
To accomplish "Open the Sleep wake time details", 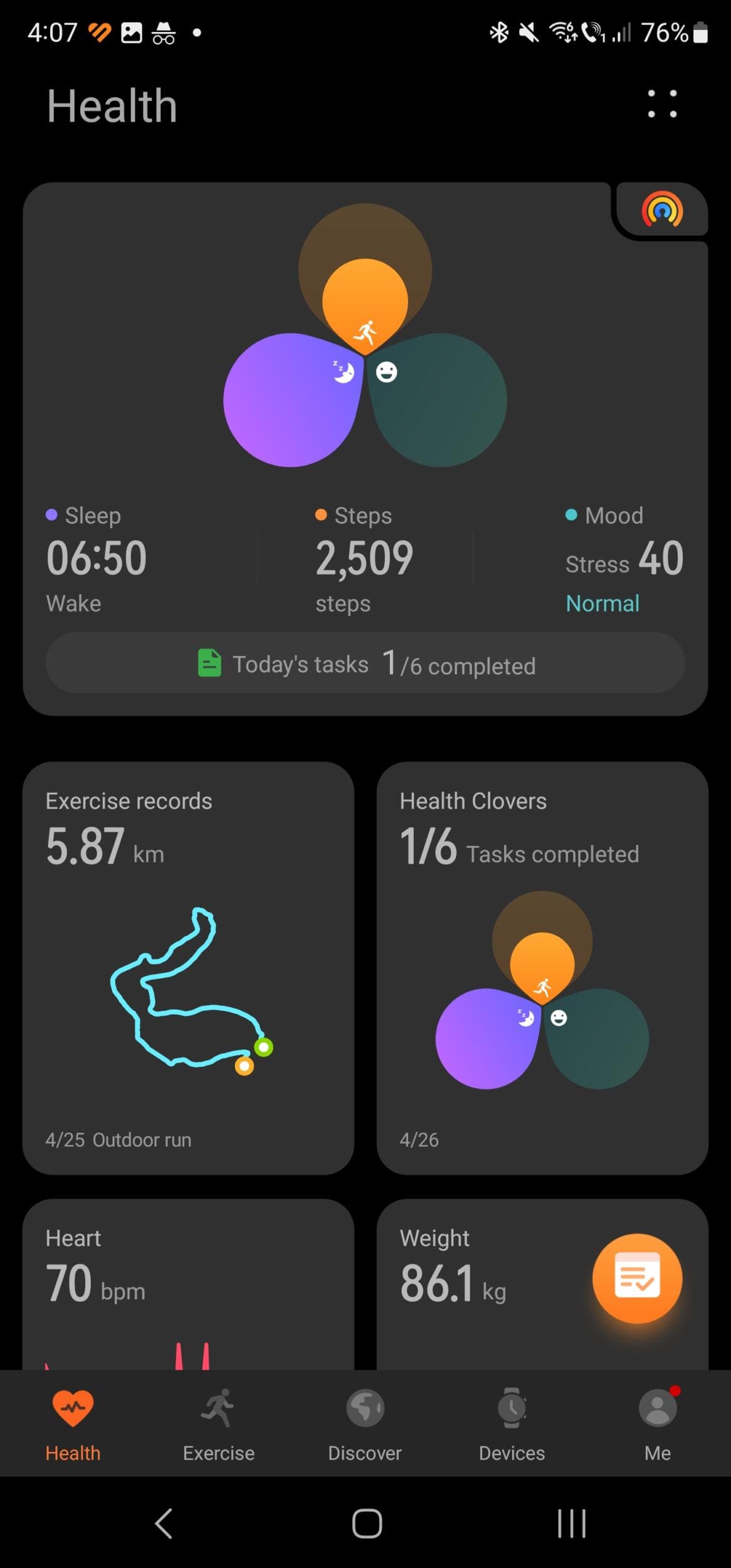I will [x=97, y=558].
